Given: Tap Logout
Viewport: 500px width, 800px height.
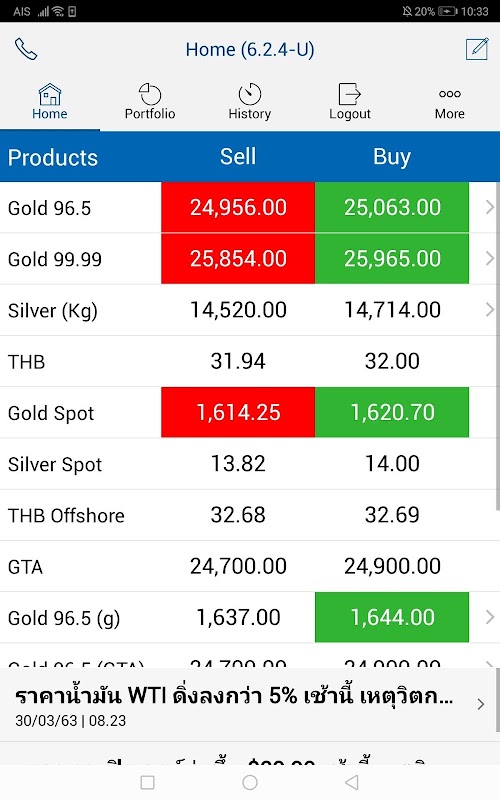Looking at the screenshot, I should [349, 102].
